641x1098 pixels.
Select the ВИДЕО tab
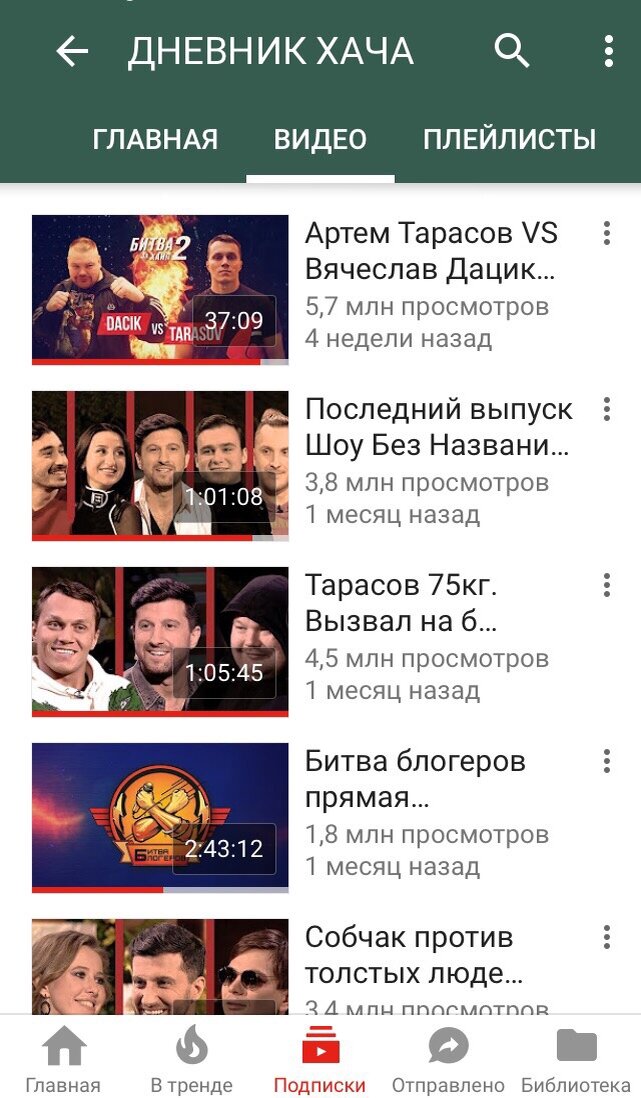(320, 139)
